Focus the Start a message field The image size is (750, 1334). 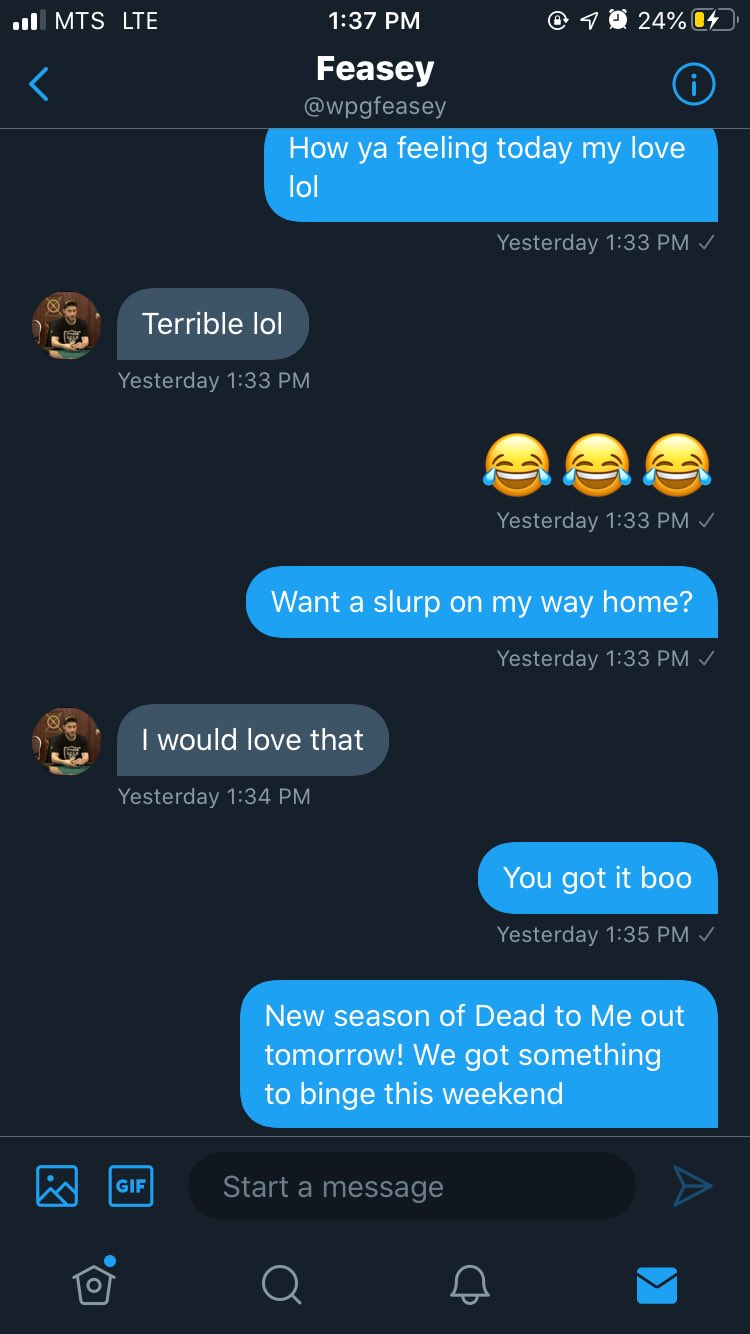click(x=410, y=1186)
